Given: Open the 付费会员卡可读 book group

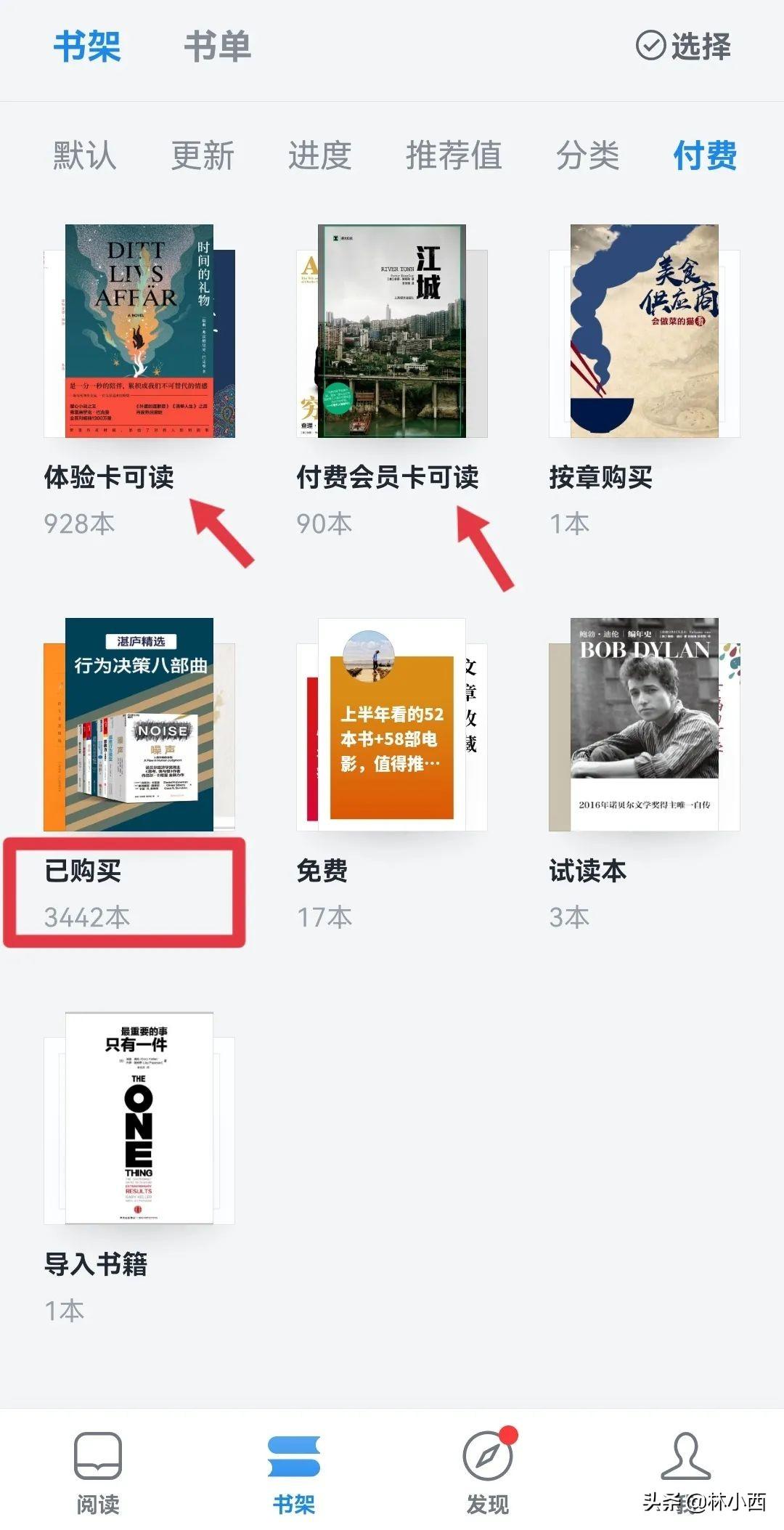Looking at the screenshot, I should (392, 332).
